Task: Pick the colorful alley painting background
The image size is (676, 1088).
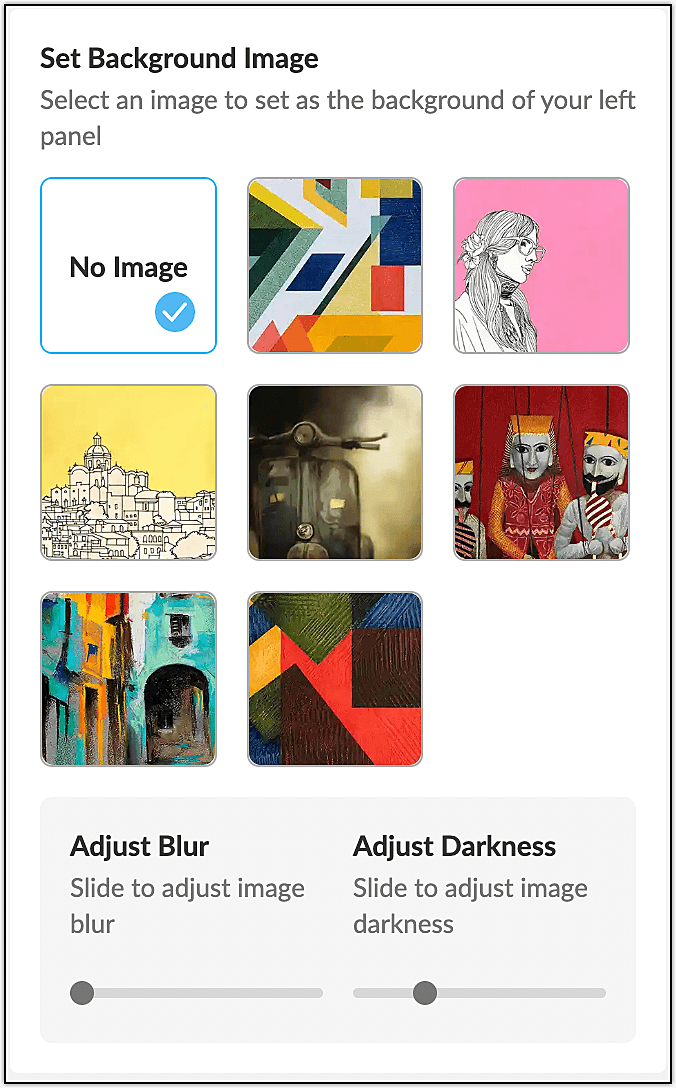Action: 128,678
